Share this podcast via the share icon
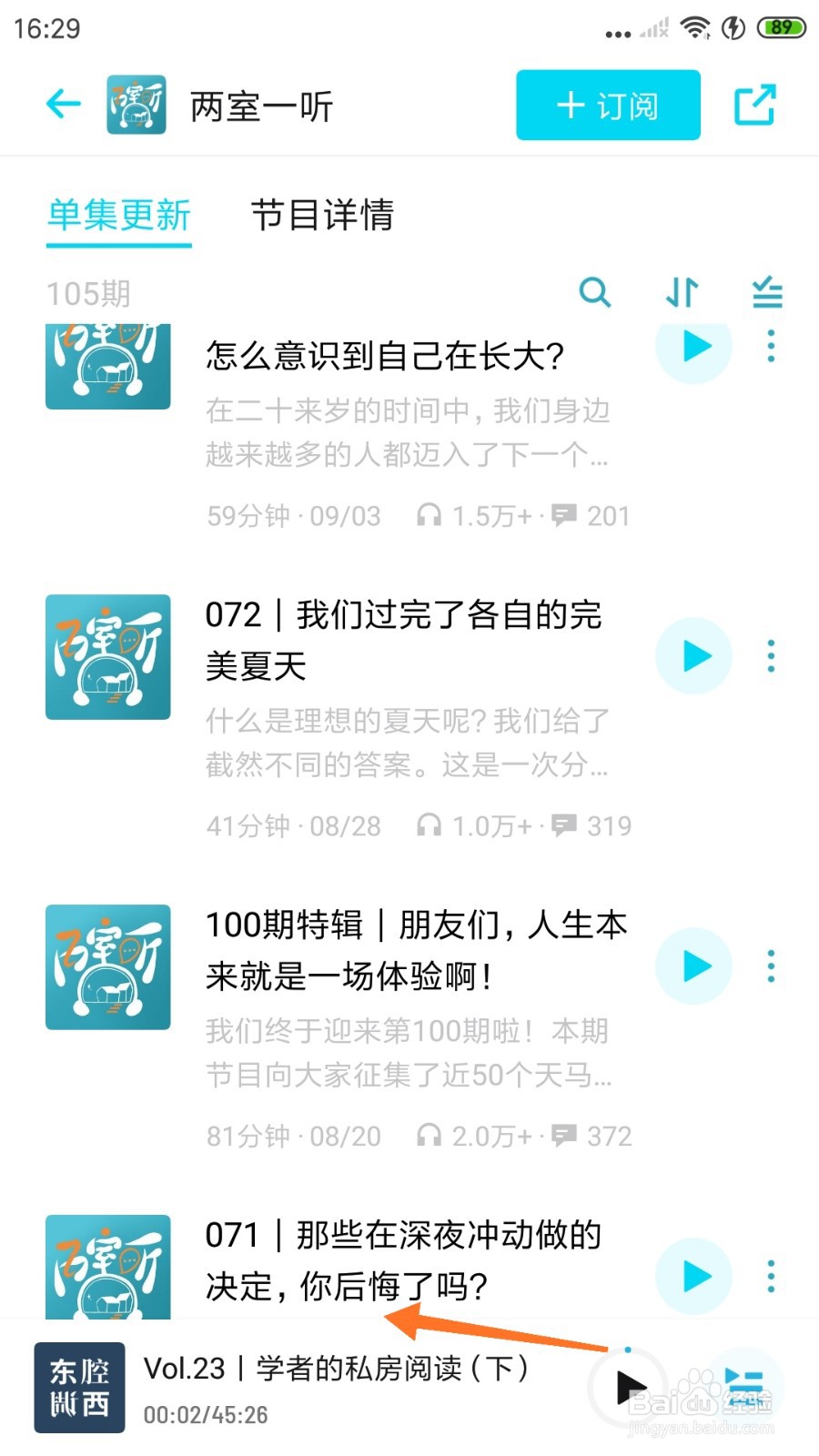This screenshot has width=819, height=1456. click(x=754, y=106)
